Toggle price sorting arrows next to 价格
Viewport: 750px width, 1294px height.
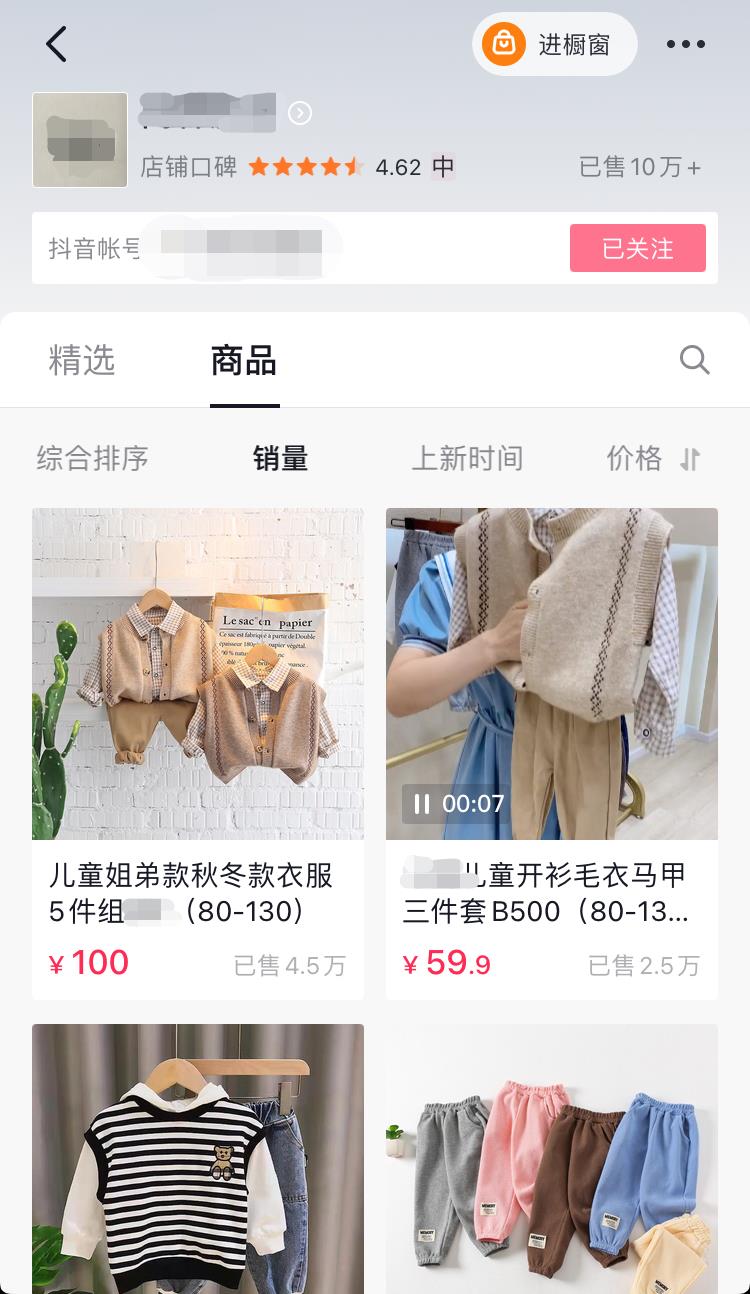690,459
